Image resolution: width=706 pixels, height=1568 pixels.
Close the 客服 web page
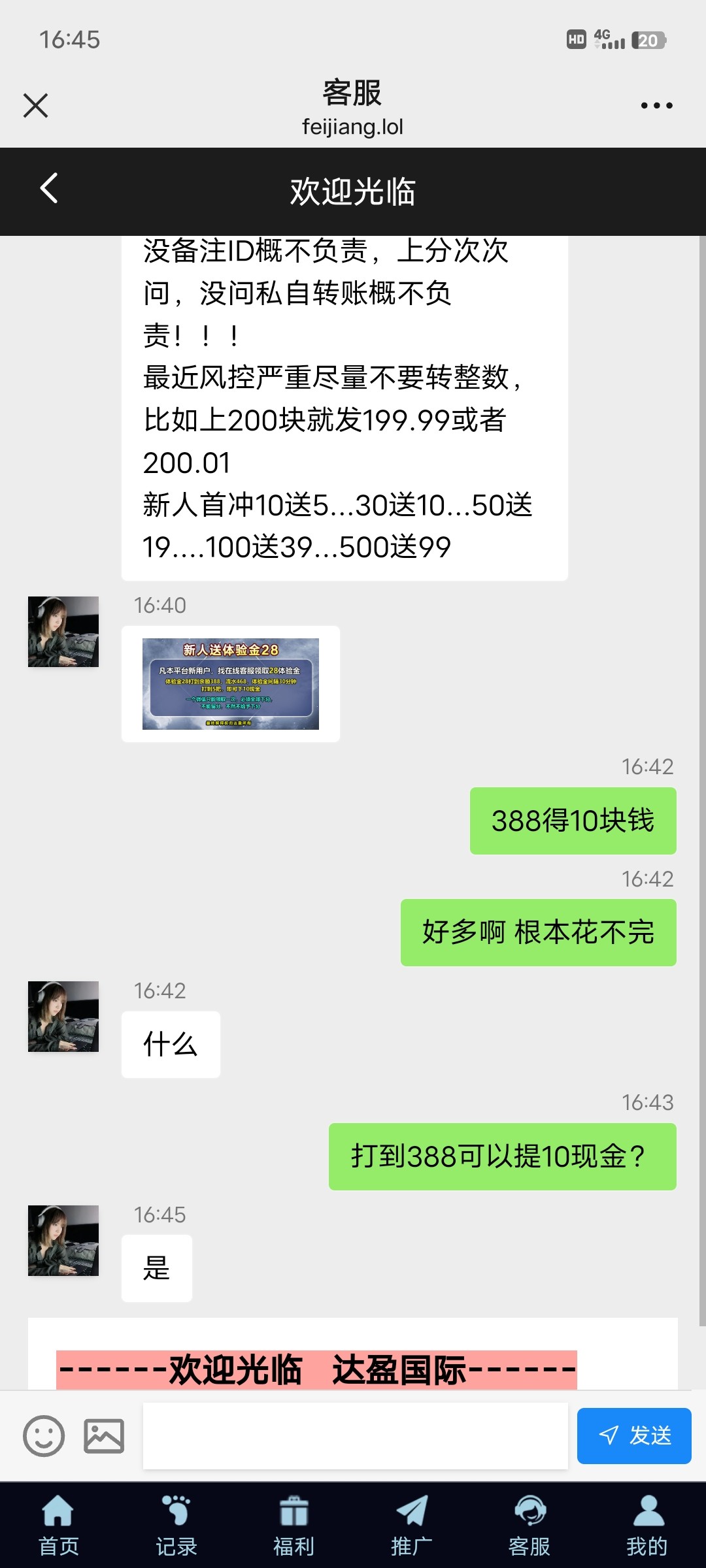35,105
